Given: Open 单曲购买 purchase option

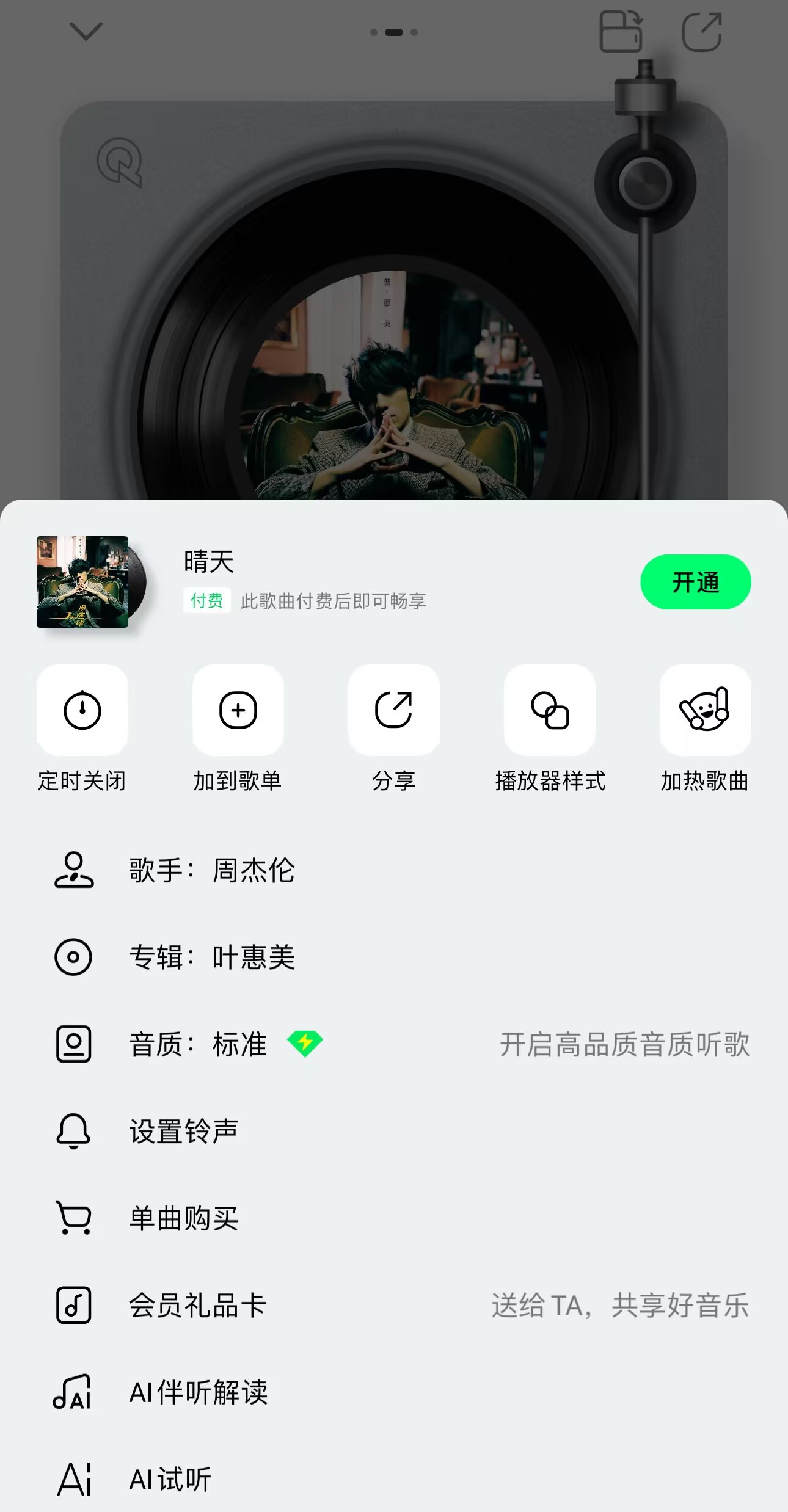Looking at the screenshot, I should (183, 1218).
